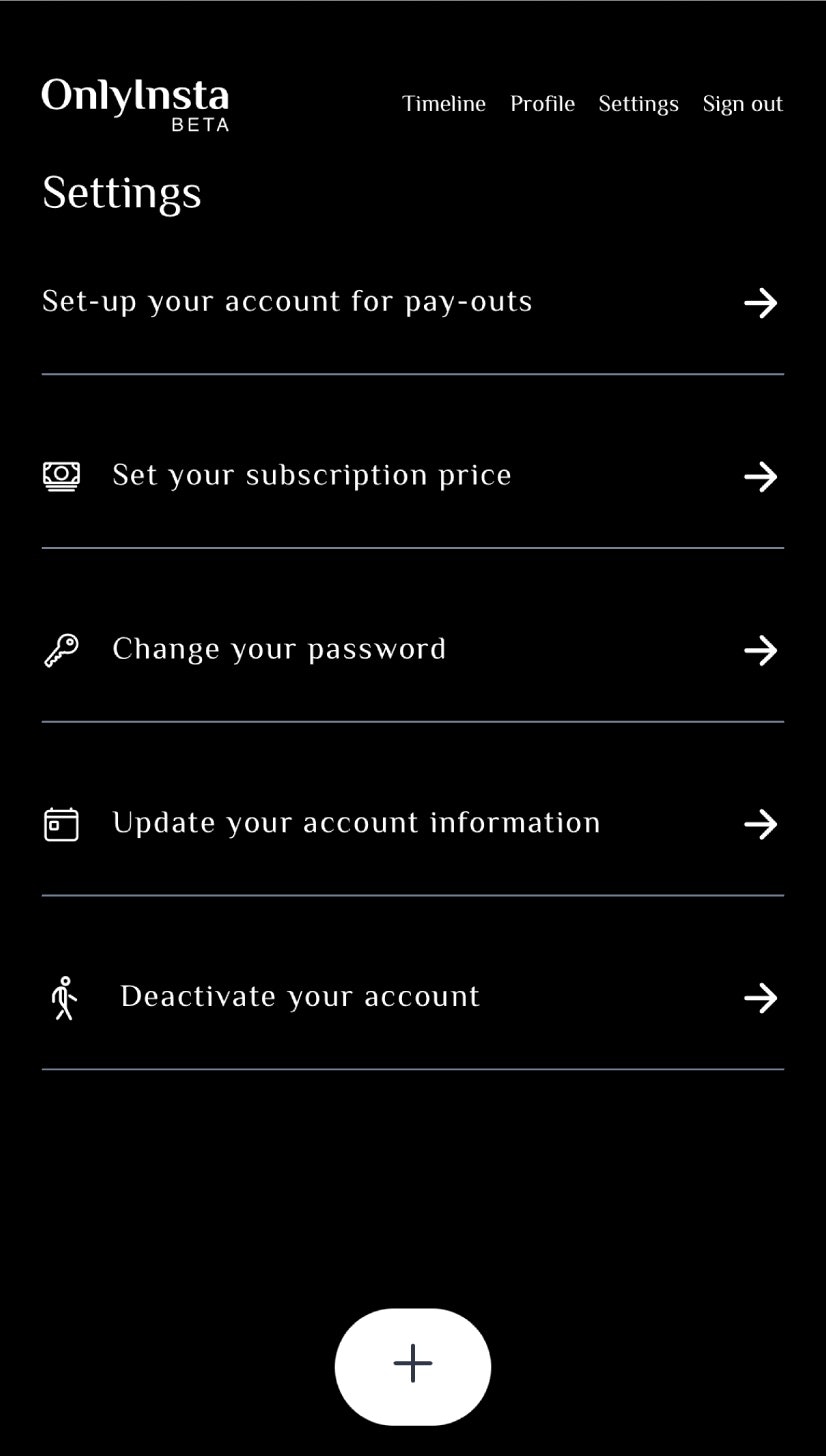The image size is (826, 1456).
Task: Select Settings in the navigation bar
Action: 638,103
